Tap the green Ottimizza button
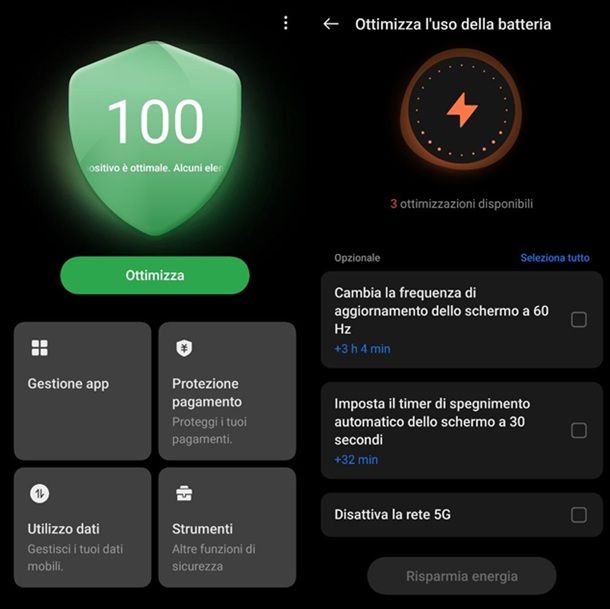Screen dimensions: 610x609 point(155,275)
